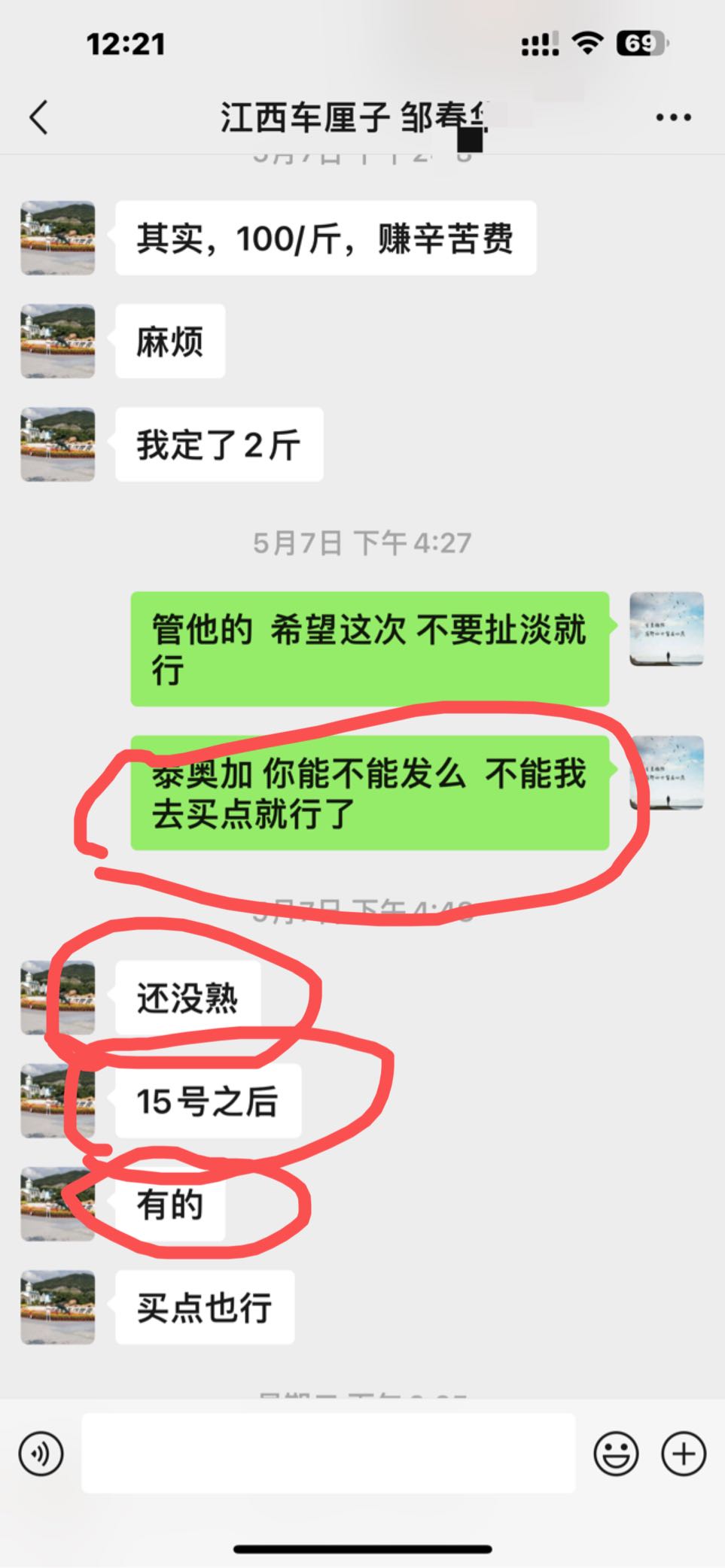Tap my avatar beside 管他的 message
Screen dimensions: 725x1568
666,629
